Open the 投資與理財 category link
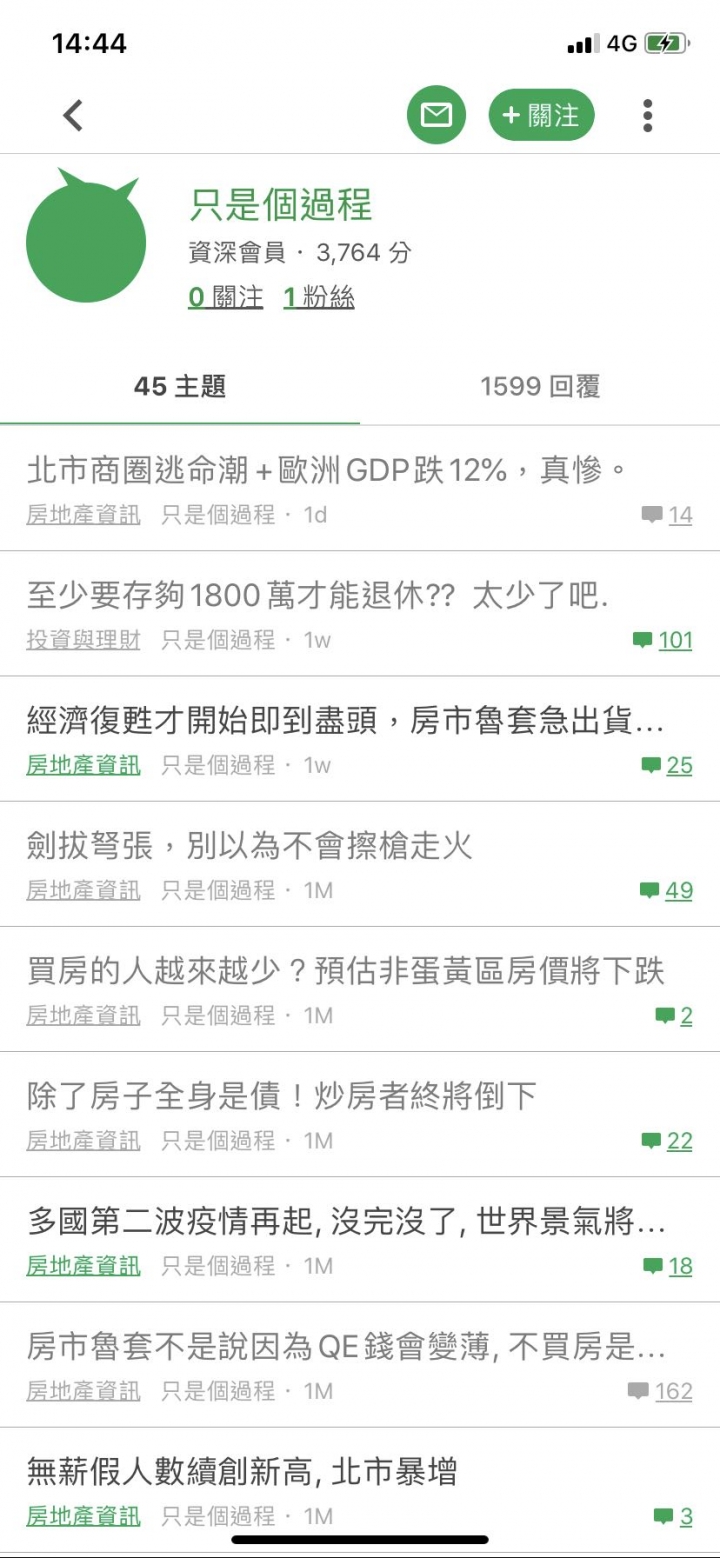The image size is (720, 1558). (x=83, y=640)
